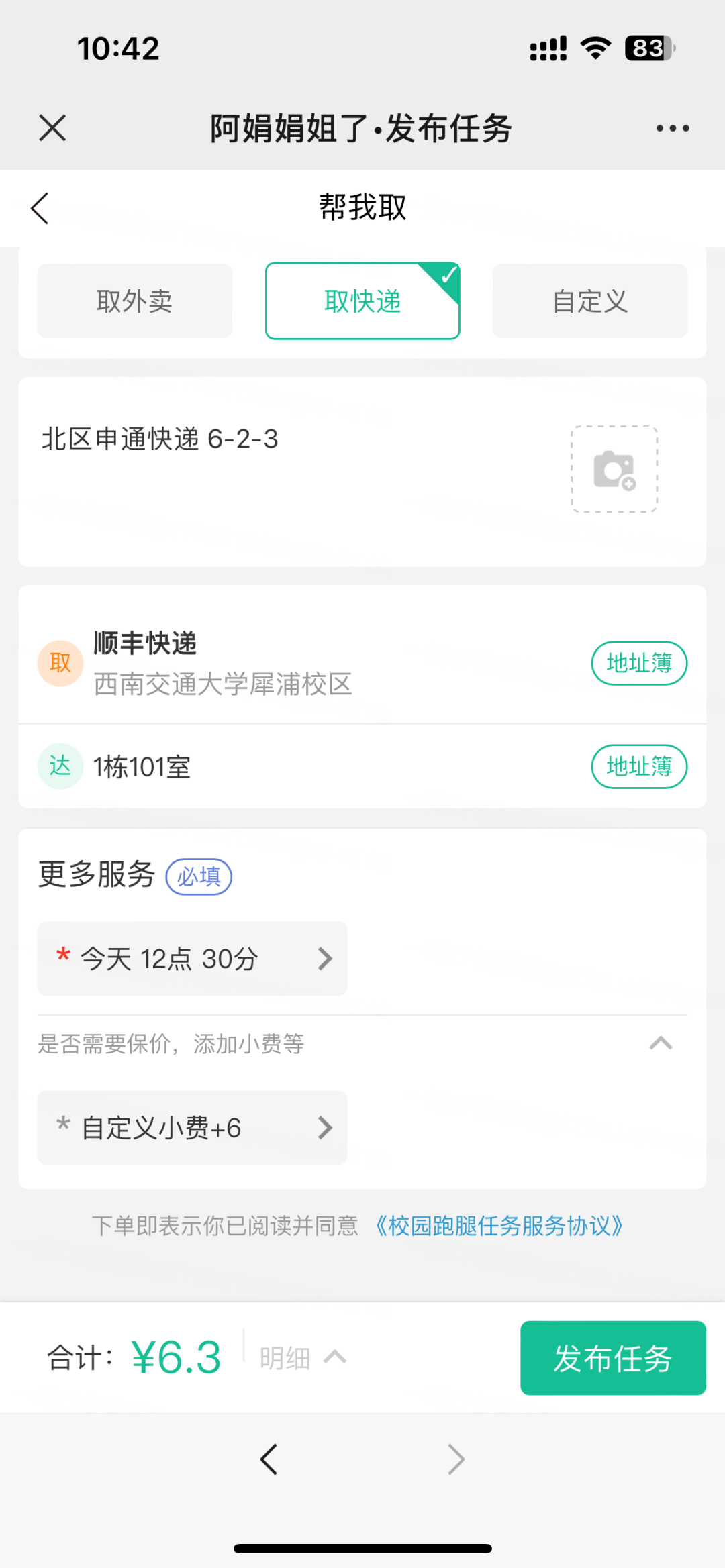
Task: Open 地址簿 for pickup address
Action: (x=639, y=663)
